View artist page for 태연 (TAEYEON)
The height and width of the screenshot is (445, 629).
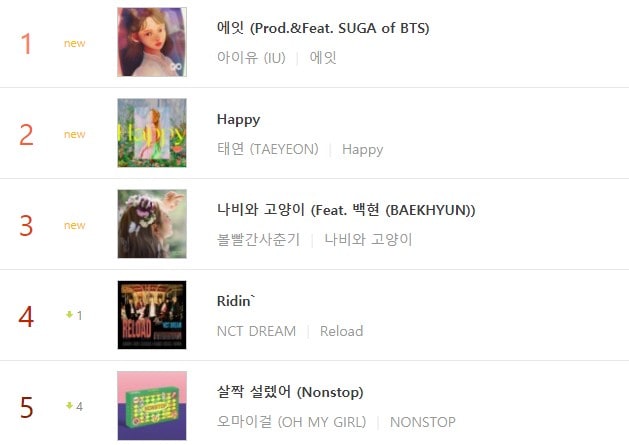267,149
